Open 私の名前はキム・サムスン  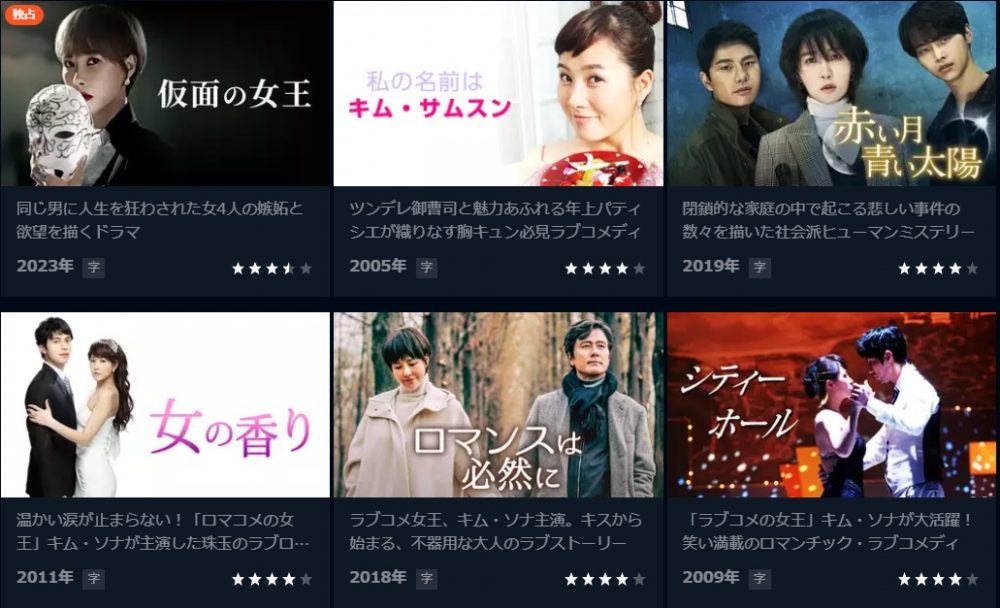tap(498, 94)
